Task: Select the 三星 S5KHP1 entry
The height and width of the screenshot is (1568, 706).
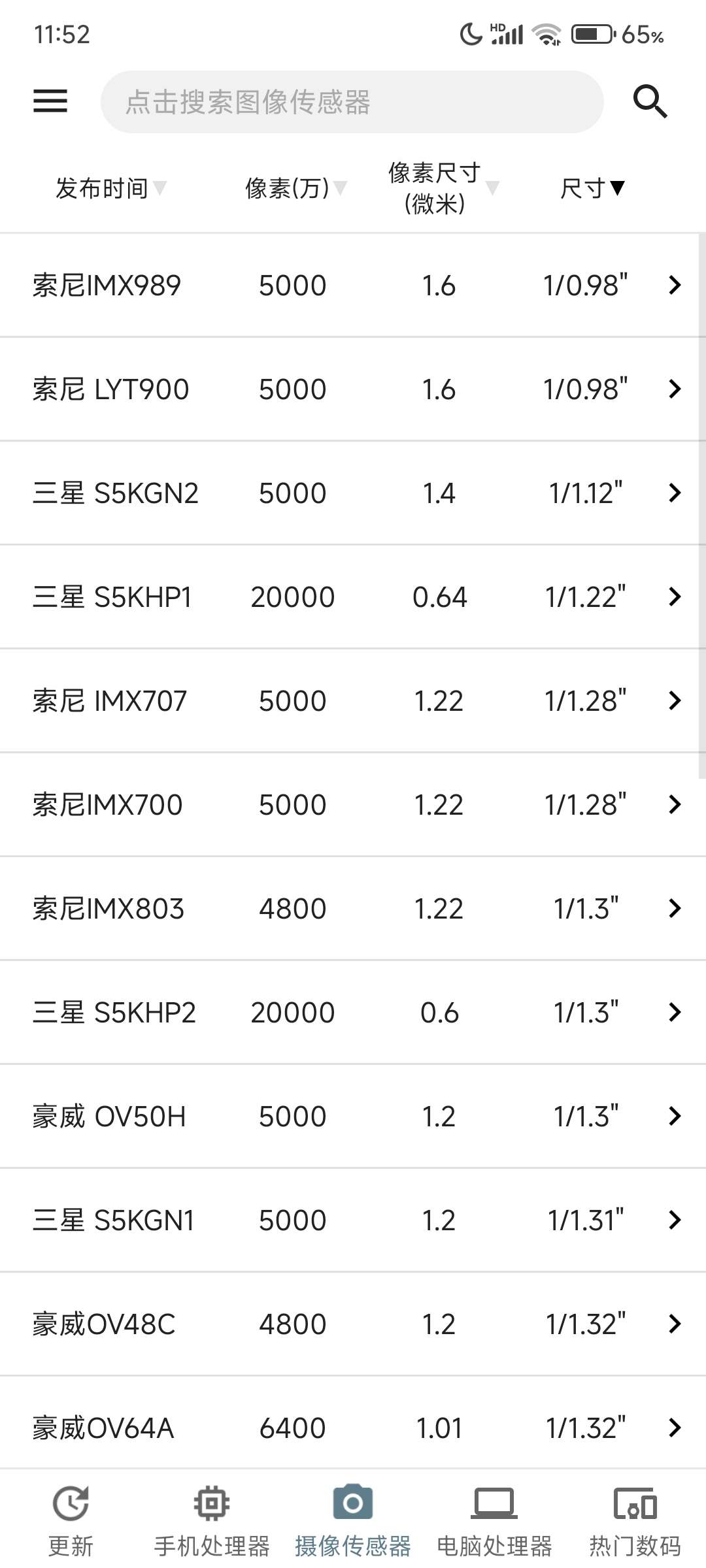Action: [x=353, y=597]
